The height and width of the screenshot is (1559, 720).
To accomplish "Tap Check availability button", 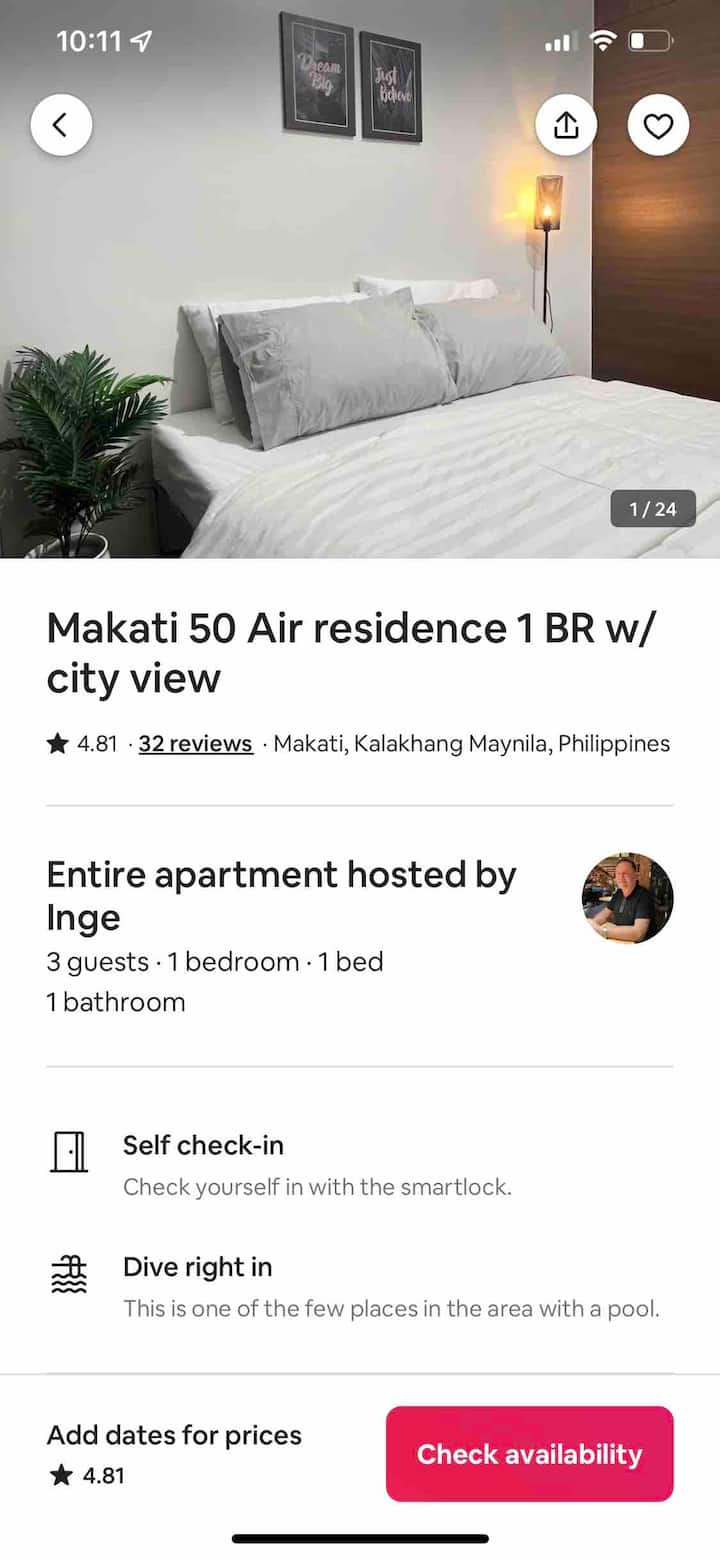I will pyautogui.click(x=529, y=1453).
